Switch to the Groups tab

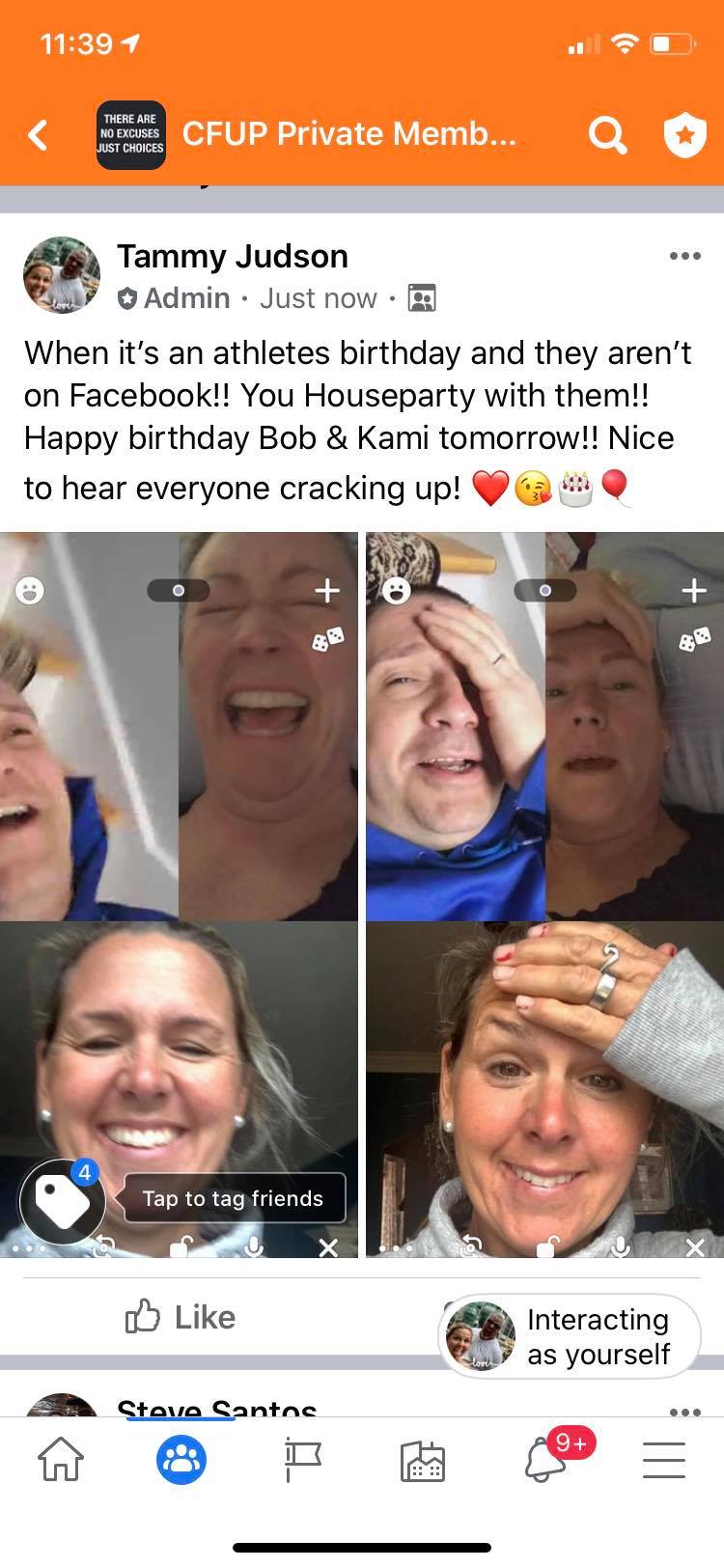[181, 1459]
